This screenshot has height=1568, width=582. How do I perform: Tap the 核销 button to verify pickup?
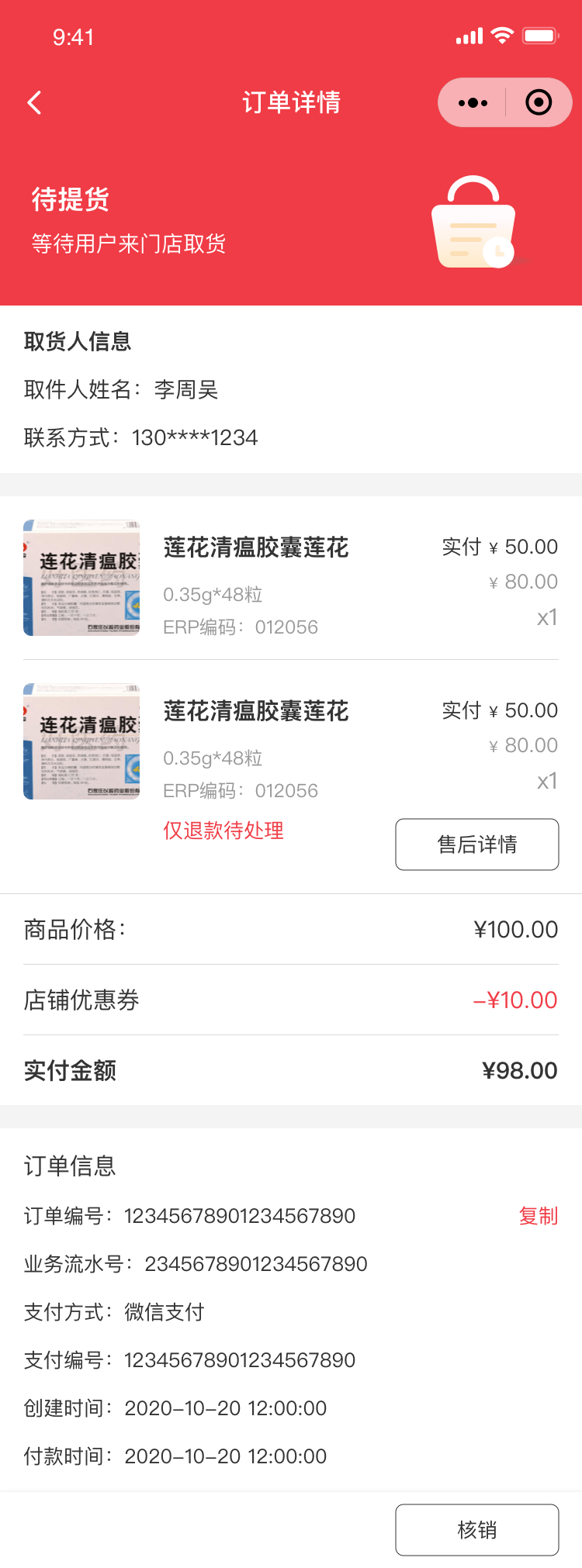click(477, 1530)
